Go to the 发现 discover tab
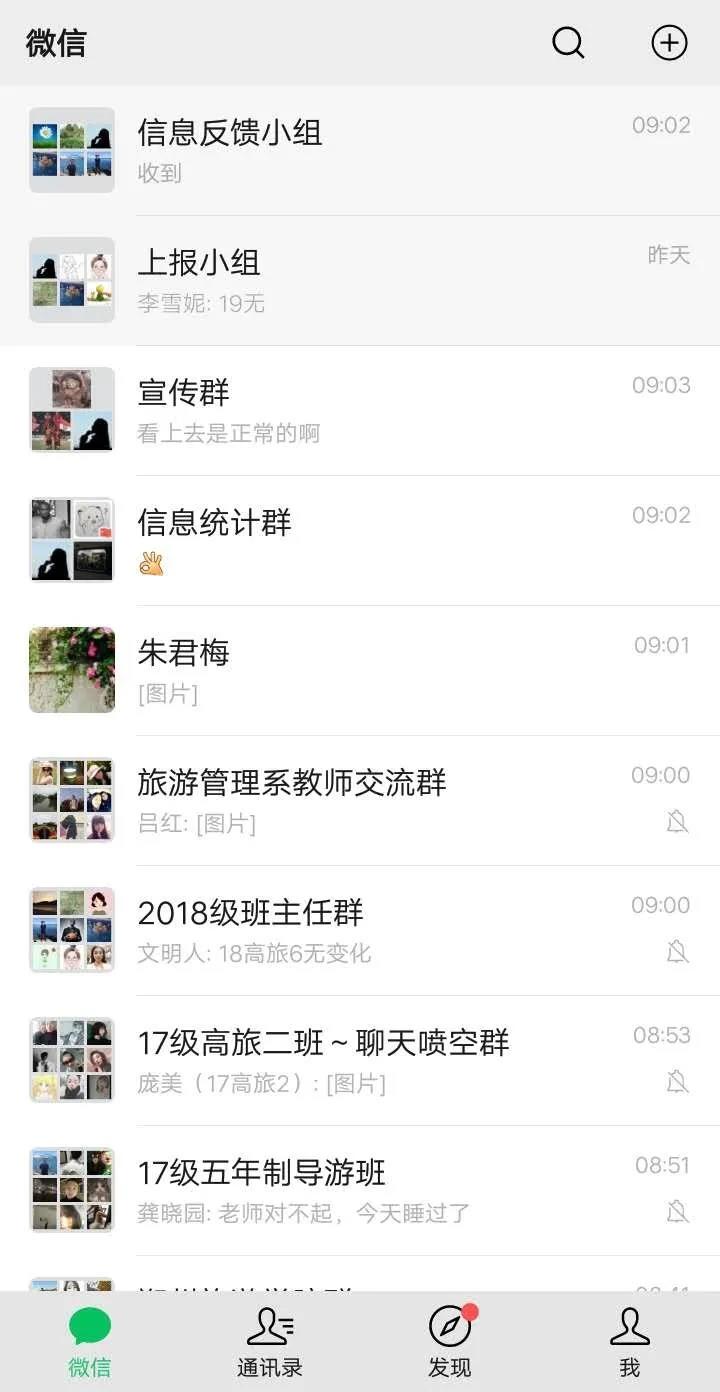 point(450,1342)
